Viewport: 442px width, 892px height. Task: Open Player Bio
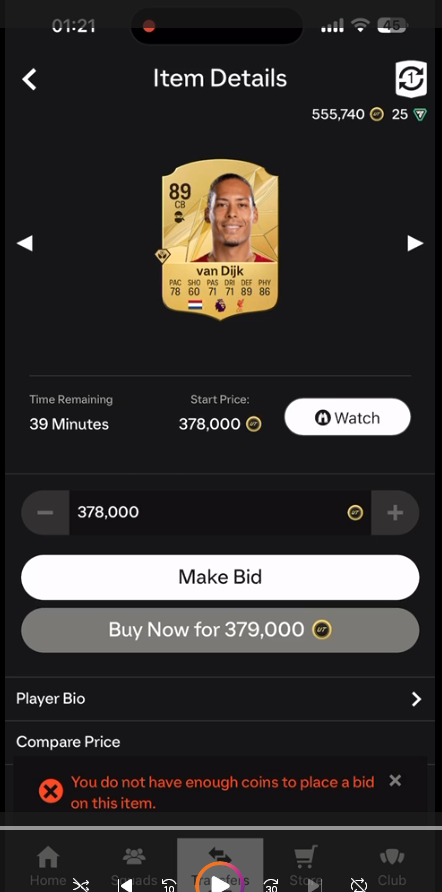pyautogui.click(x=220, y=699)
